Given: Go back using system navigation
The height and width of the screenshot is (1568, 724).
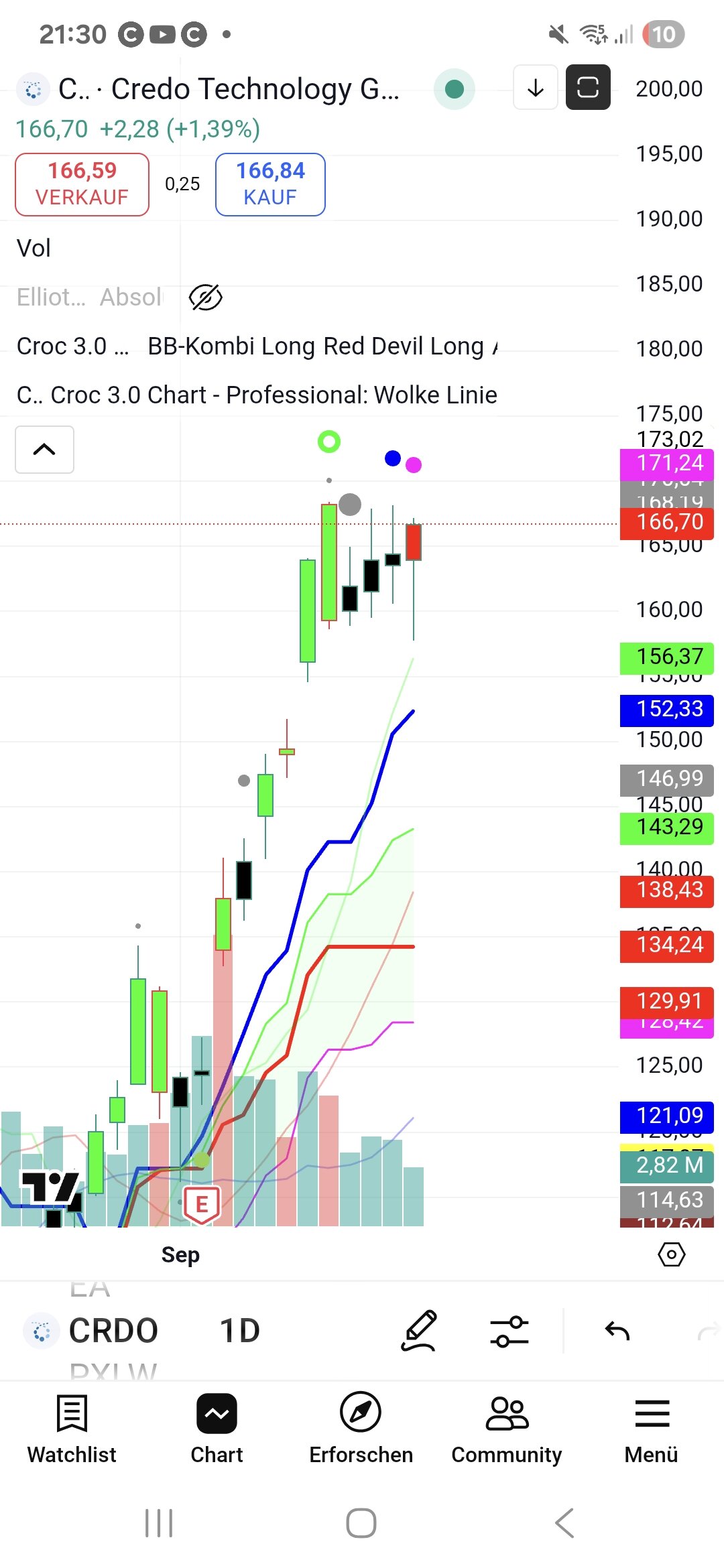Looking at the screenshot, I should point(564,1523).
